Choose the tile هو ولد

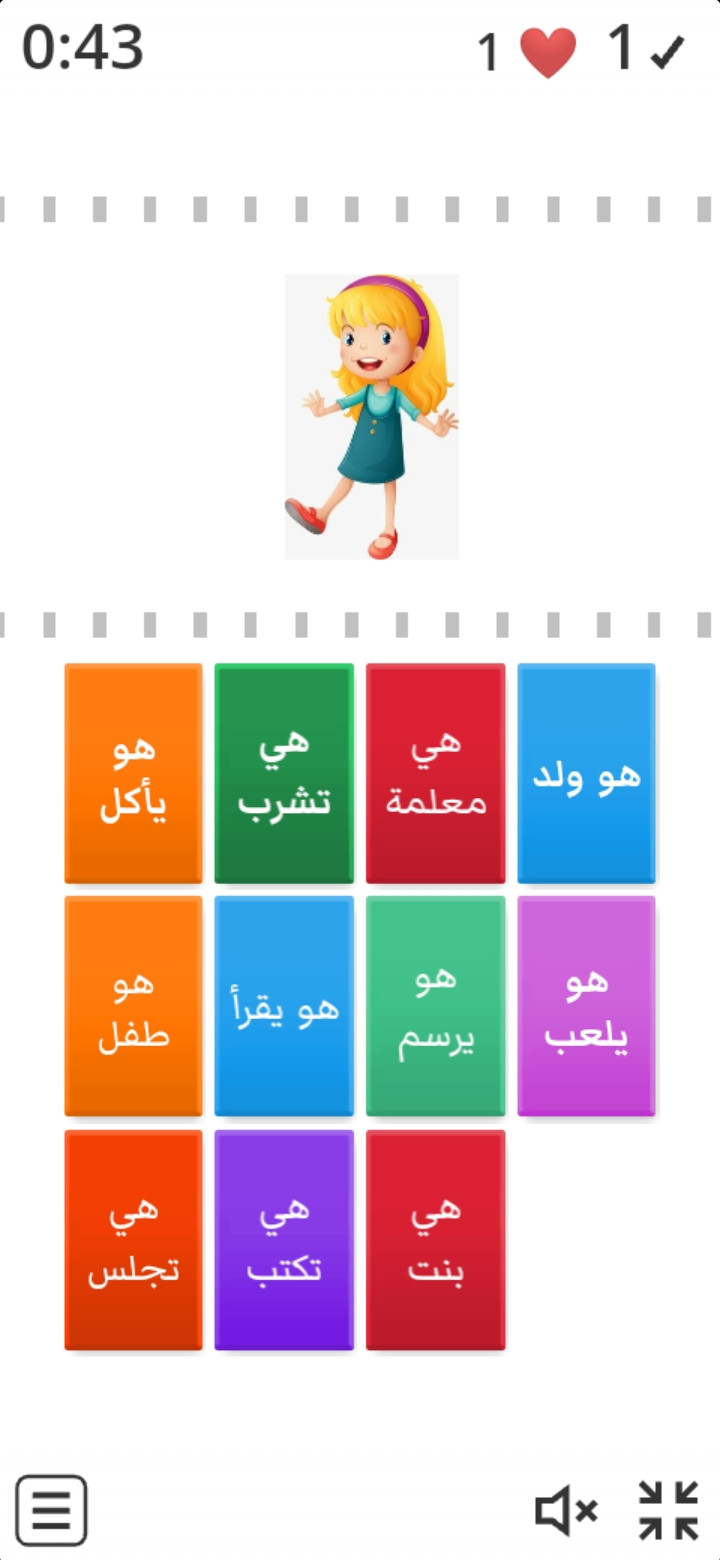(586, 773)
